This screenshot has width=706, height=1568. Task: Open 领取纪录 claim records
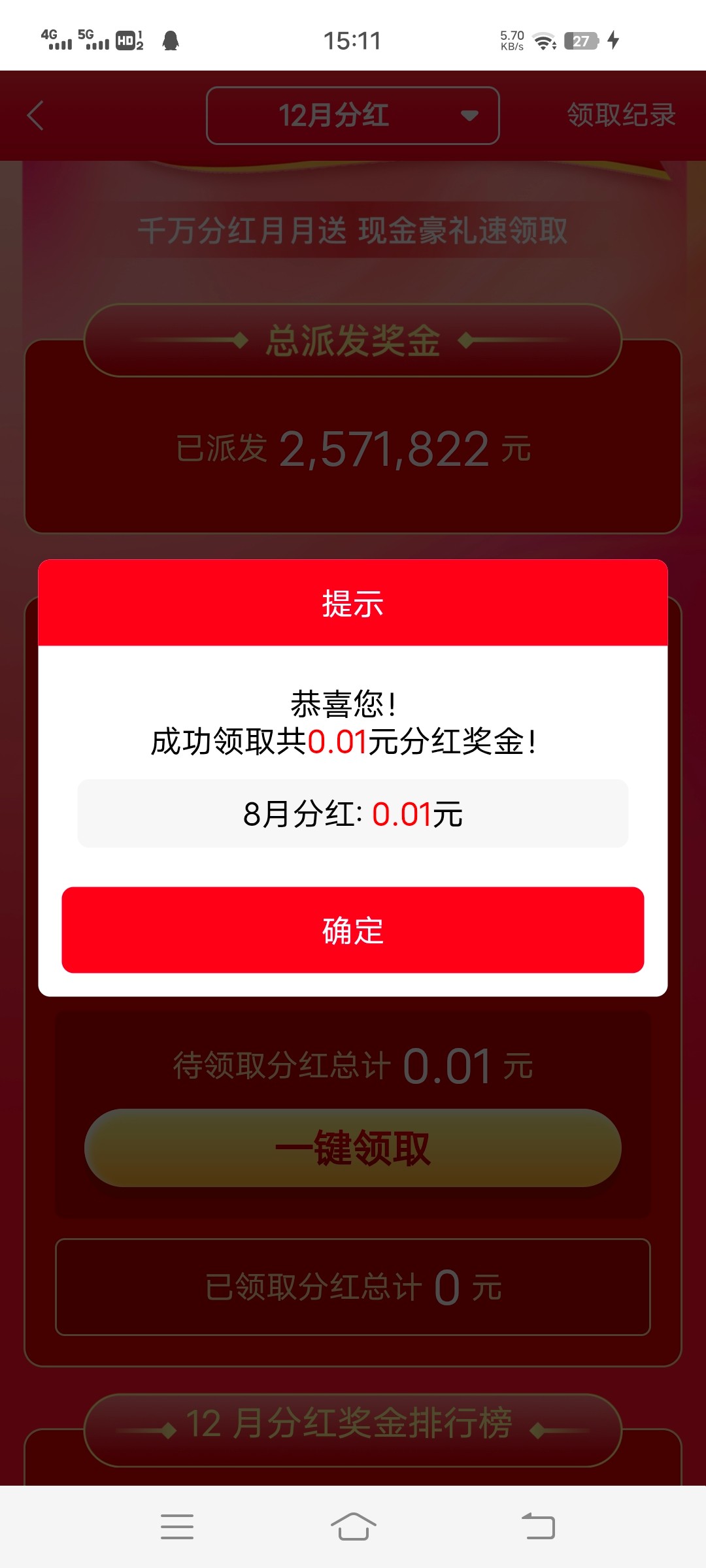pos(620,116)
